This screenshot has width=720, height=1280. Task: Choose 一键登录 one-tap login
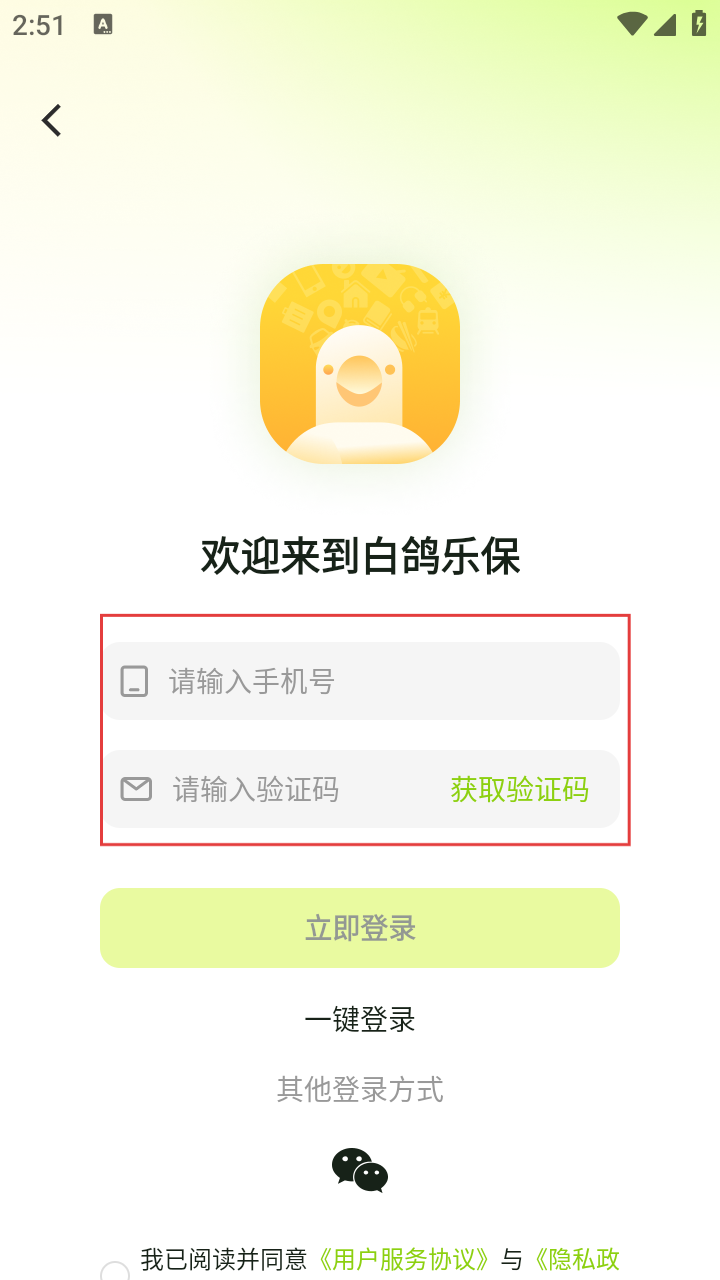pyautogui.click(x=360, y=1020)
